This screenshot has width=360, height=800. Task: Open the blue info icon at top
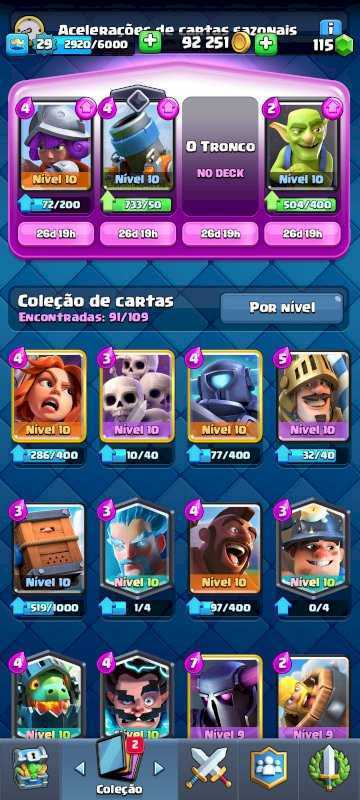click(330, 27)
